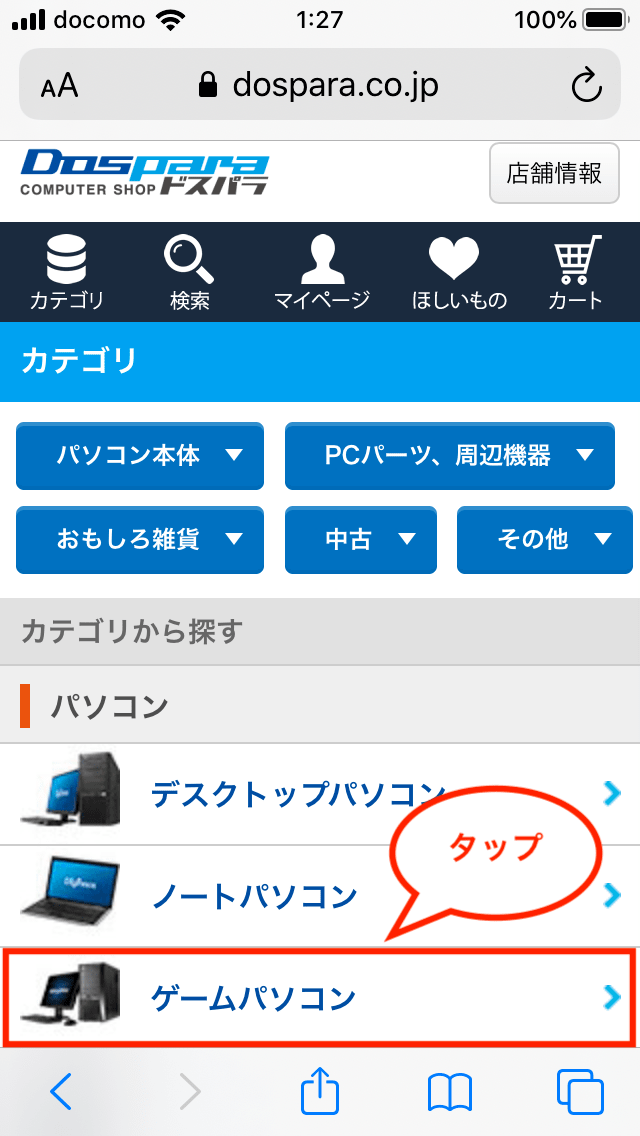
Task: Expand the PCパーツ、周辺機器 dropdown
Action: click(x=449, y=456)
